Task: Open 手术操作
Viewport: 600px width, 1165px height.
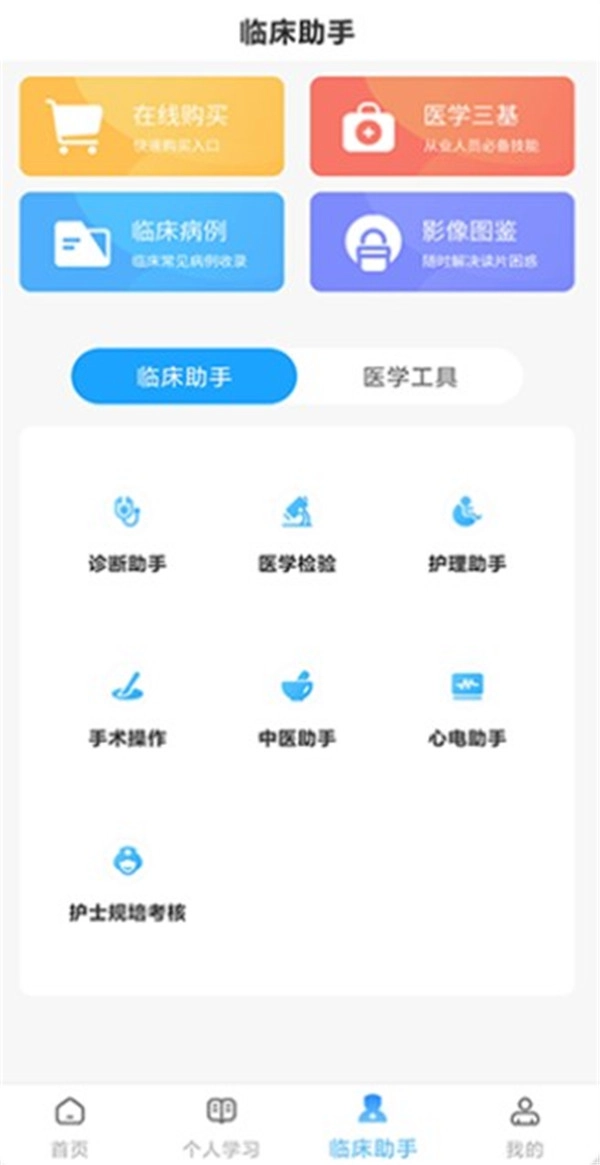Action: tap(127, 709)
